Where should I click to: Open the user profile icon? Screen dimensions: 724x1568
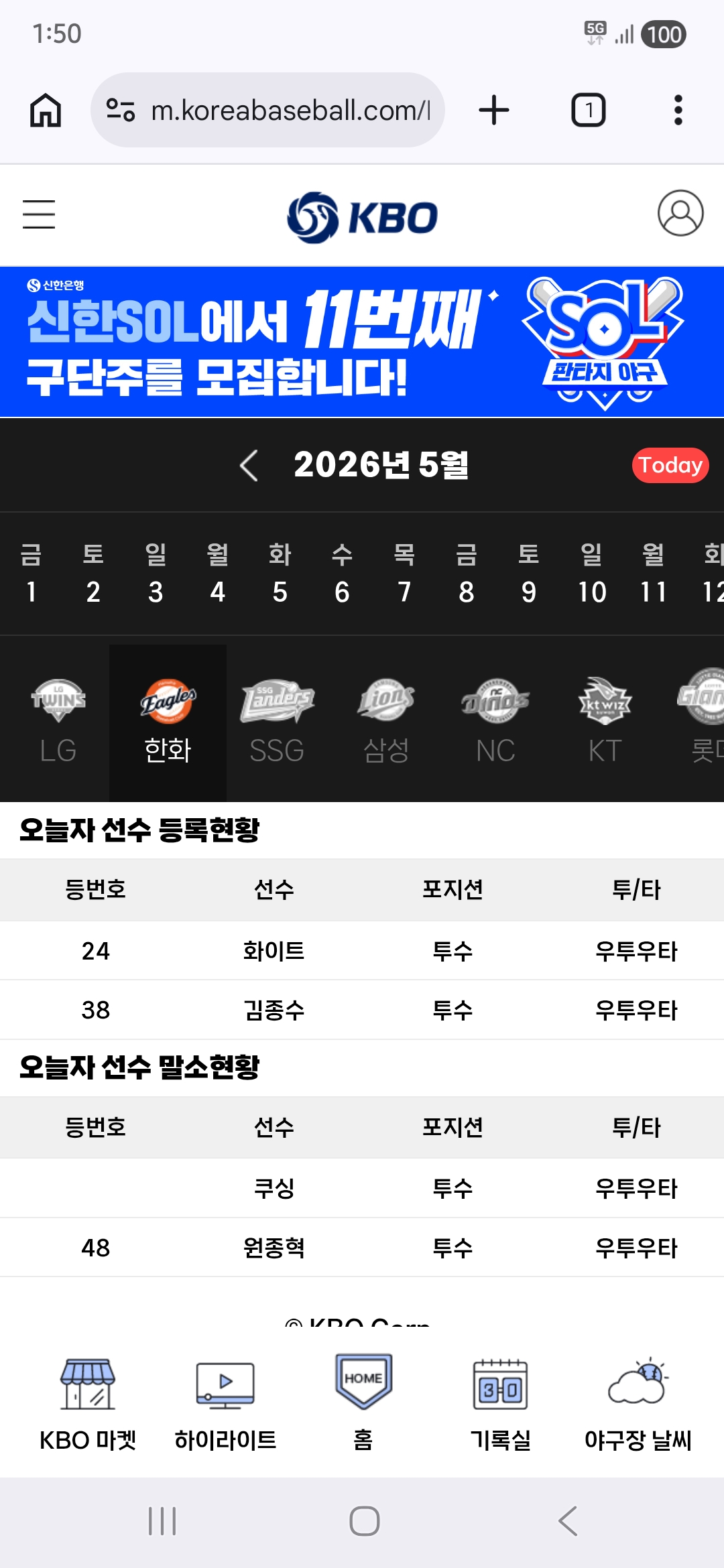[x=680, y=213]
